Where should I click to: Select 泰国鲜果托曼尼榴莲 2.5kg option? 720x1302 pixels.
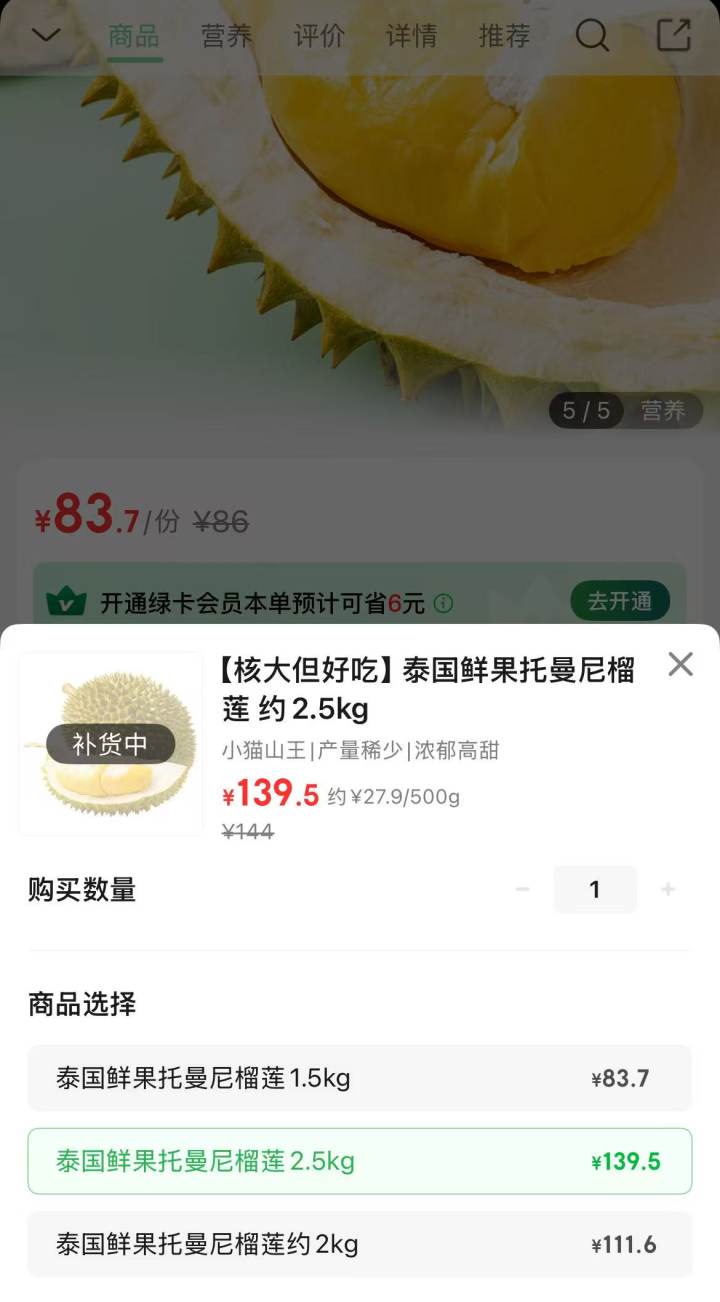[359, 1161]
